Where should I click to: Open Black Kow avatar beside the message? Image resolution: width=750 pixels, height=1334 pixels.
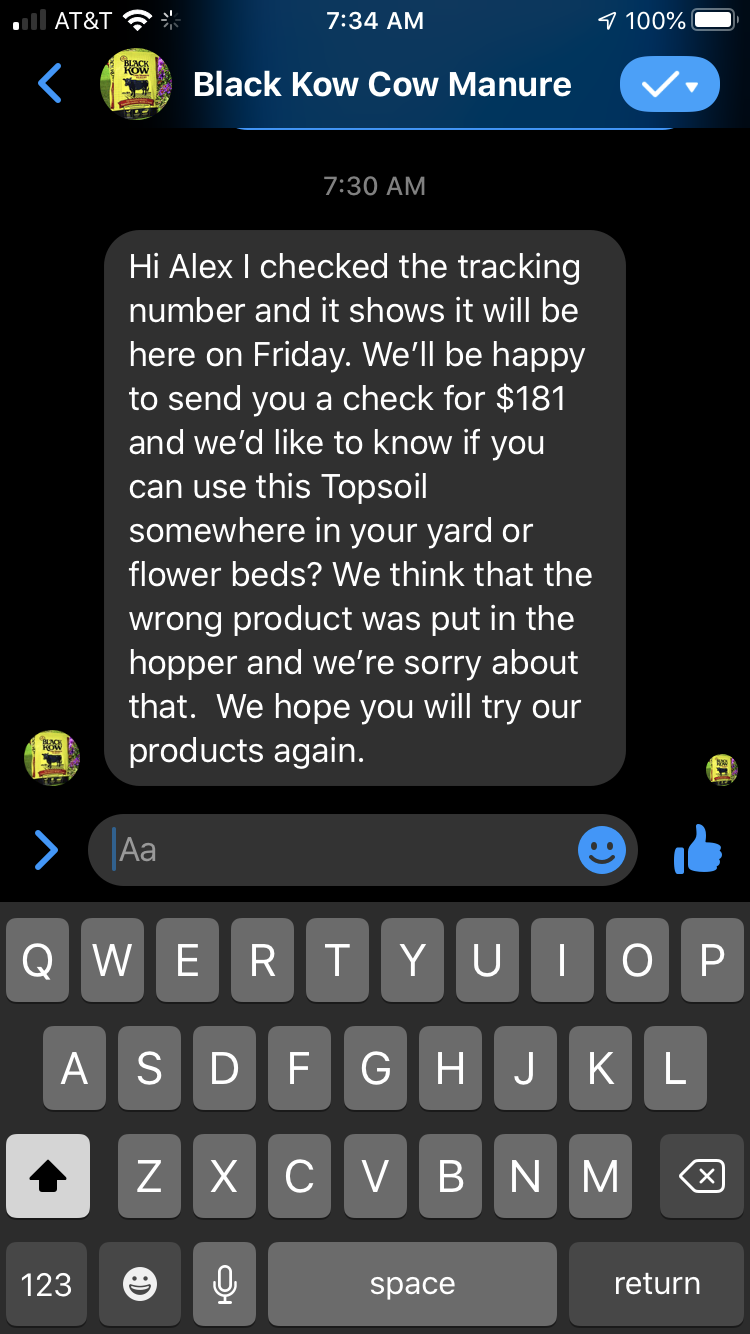click(x=51, y=757)
